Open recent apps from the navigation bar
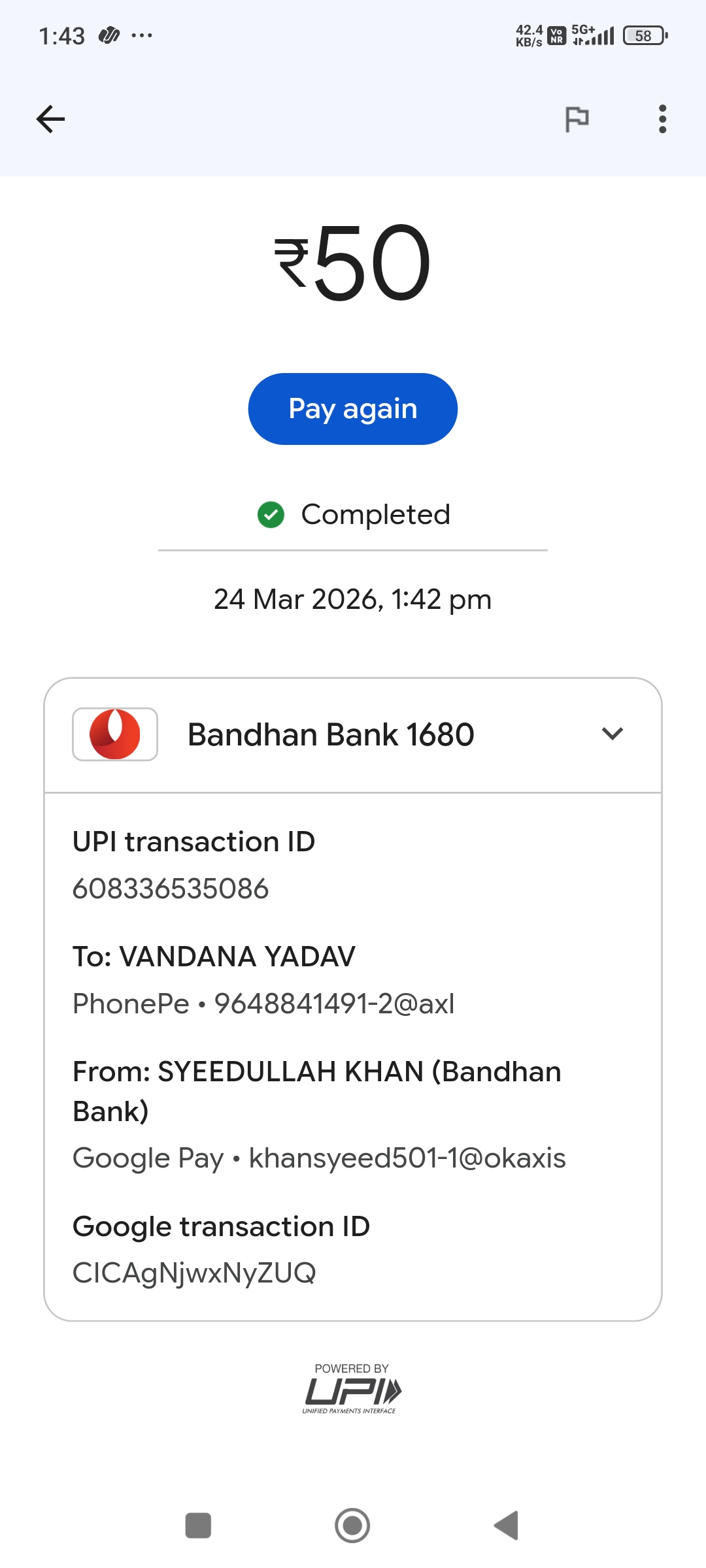 pos(198,1526)
